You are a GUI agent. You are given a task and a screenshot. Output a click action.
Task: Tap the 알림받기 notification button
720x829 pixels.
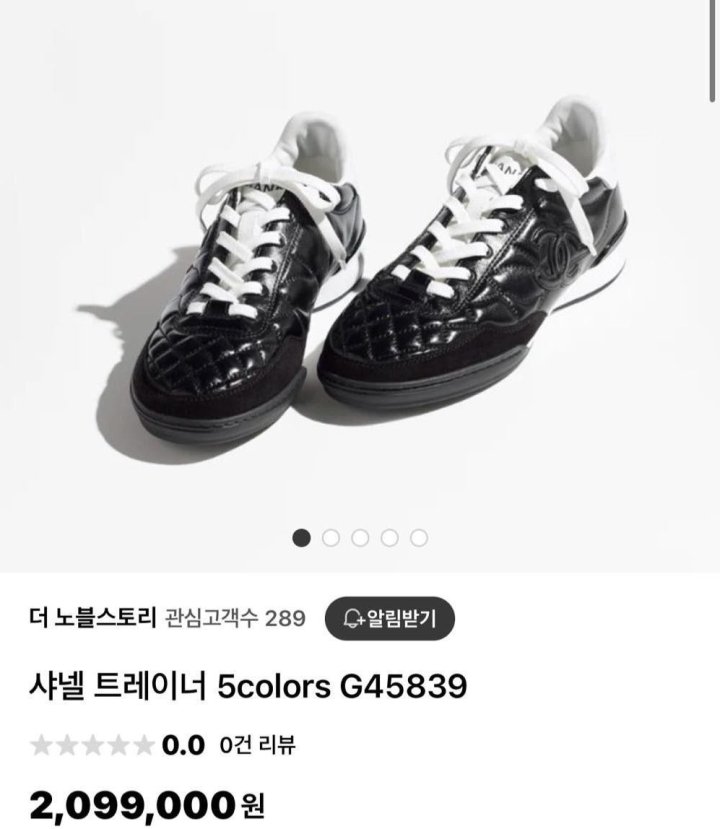(390, 617)
